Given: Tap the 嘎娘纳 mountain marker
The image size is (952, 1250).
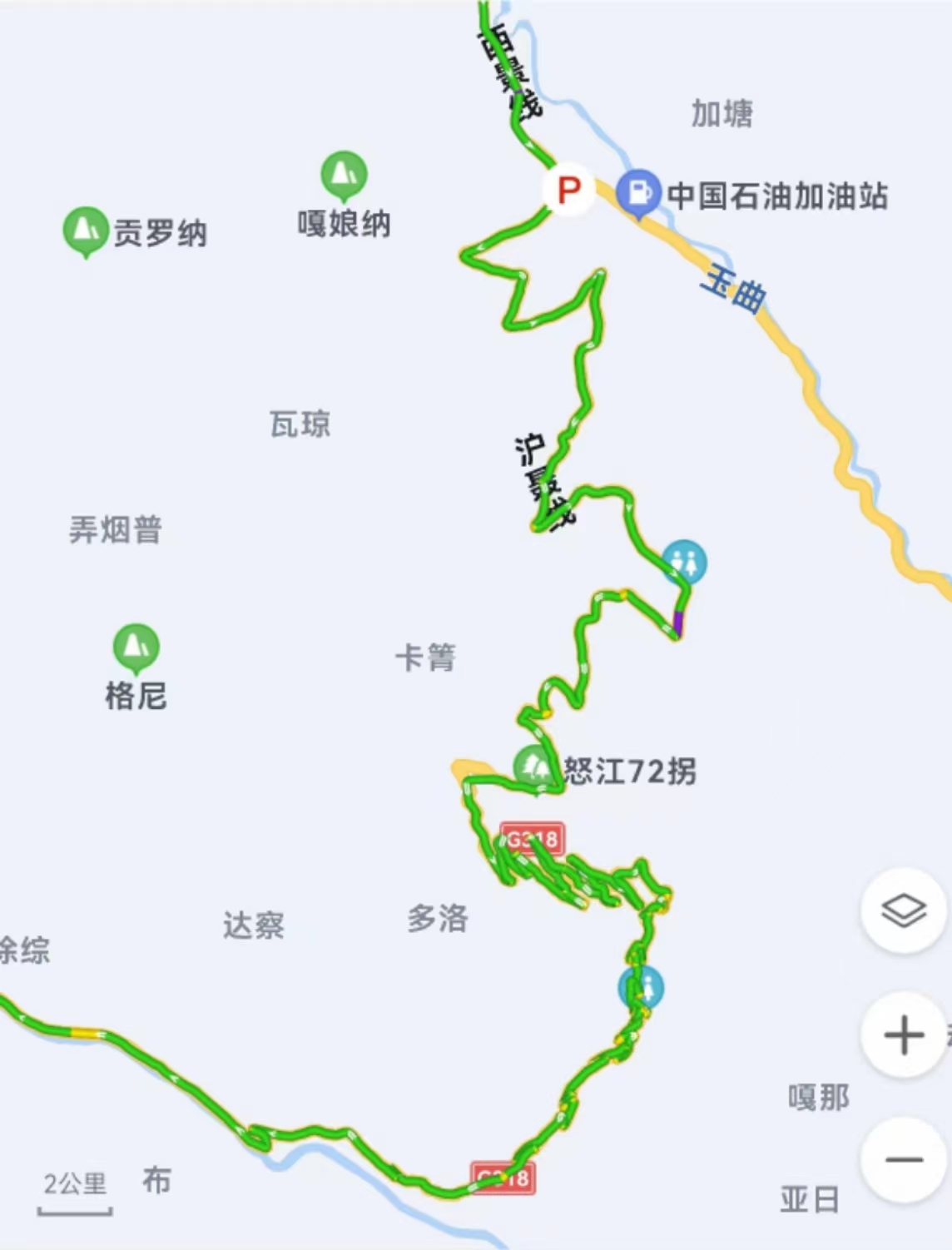Looking at the screenshot, I should 344,174.
